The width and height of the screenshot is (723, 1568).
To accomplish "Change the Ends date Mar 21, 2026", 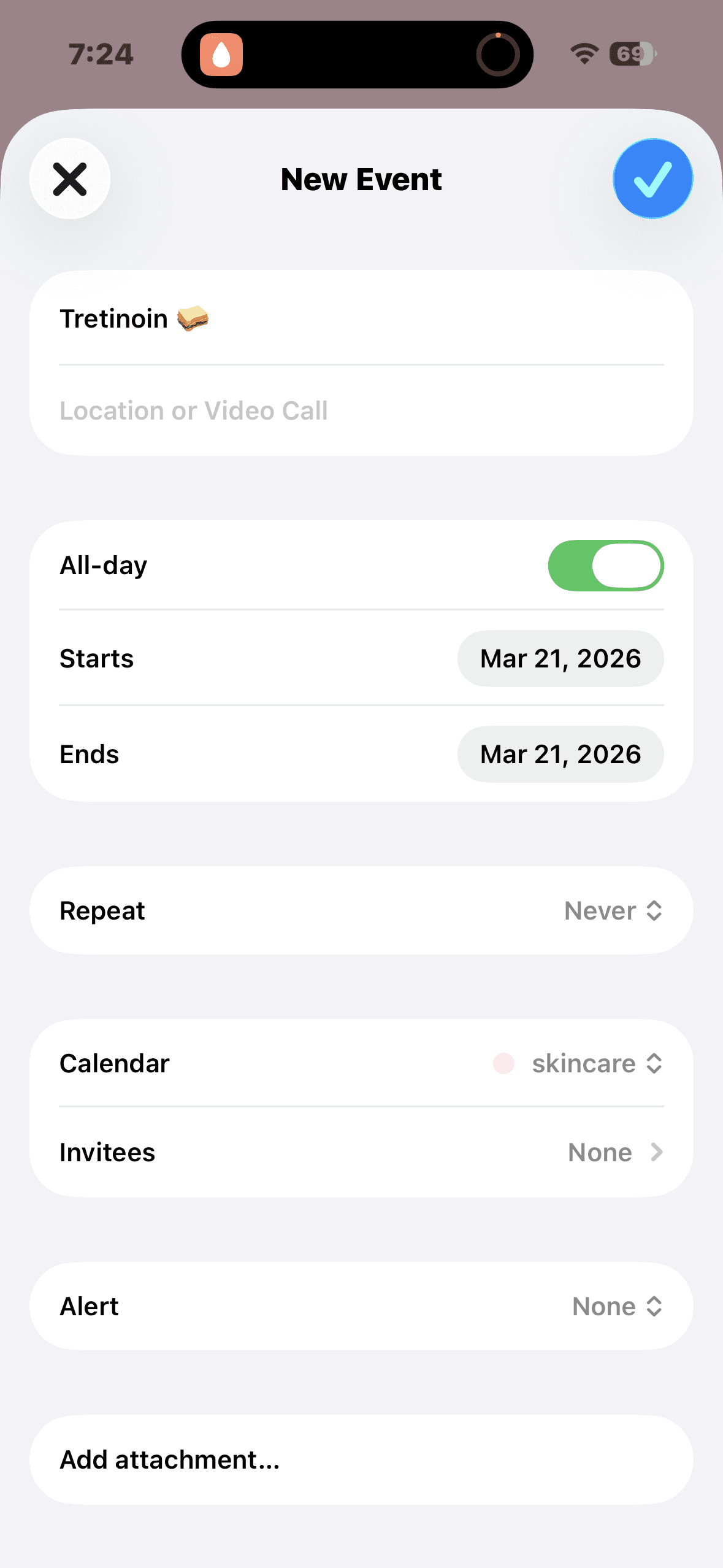I will click(560, 754).
